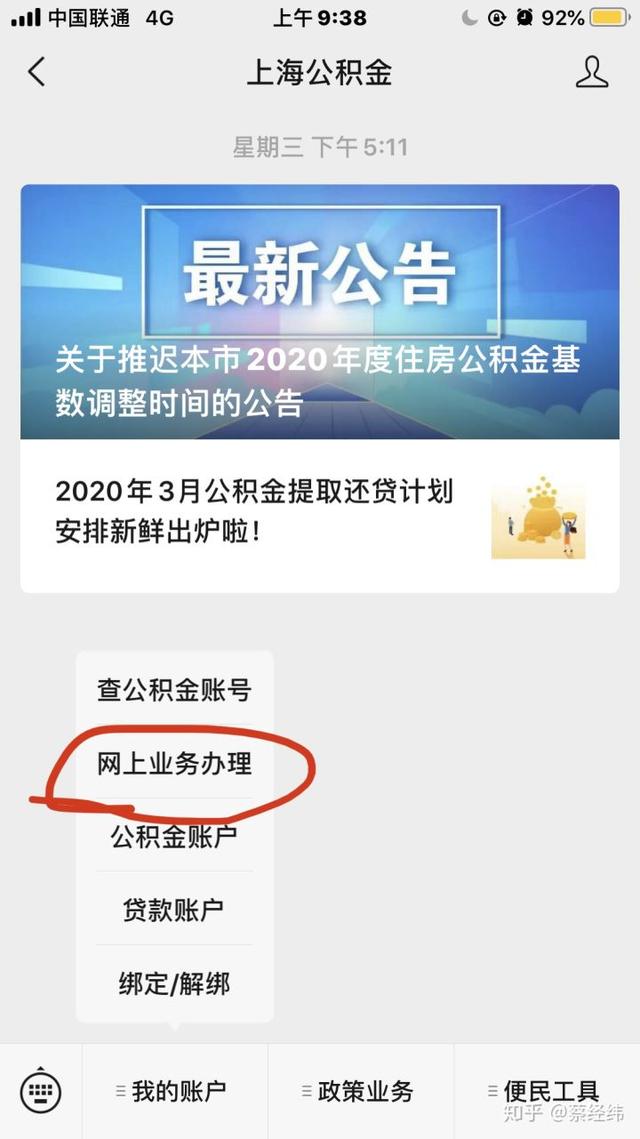The height and width of the screenshot is (1139, 640).
Task: Open 公积金账户 from the menu
Action: [174, 837]
